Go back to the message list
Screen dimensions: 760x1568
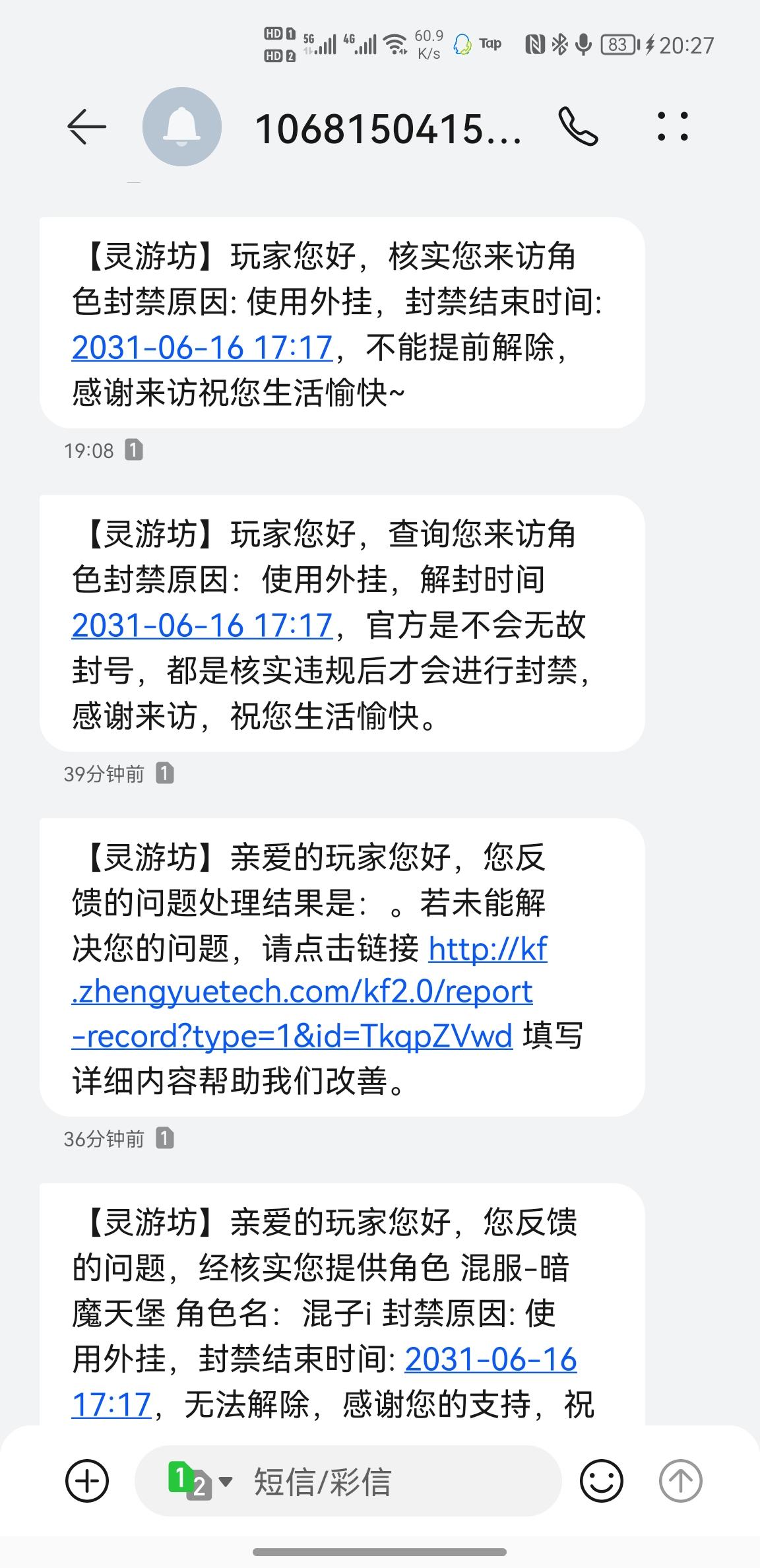pos(86,127)
